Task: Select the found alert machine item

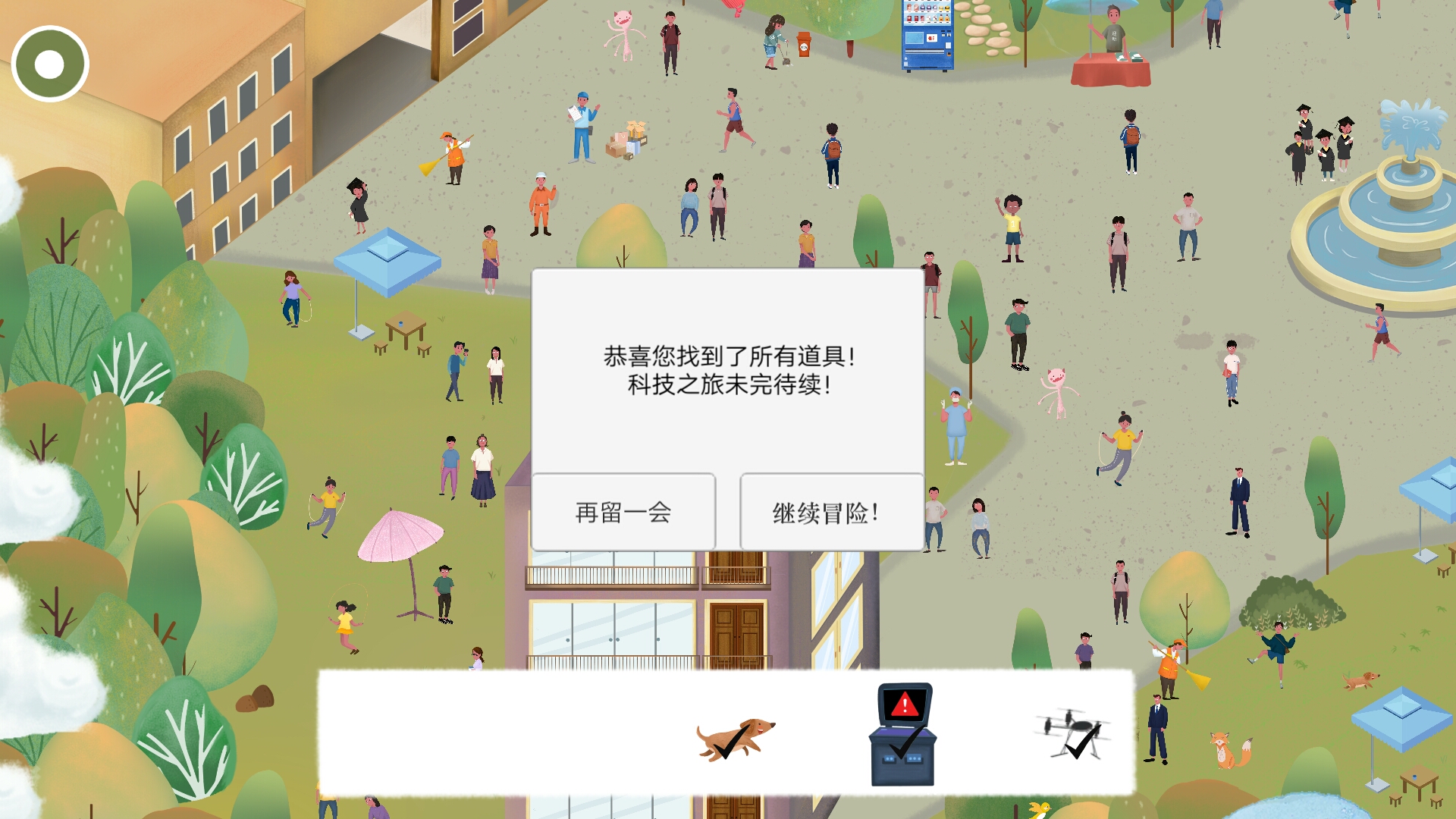Action: point(902,734)
